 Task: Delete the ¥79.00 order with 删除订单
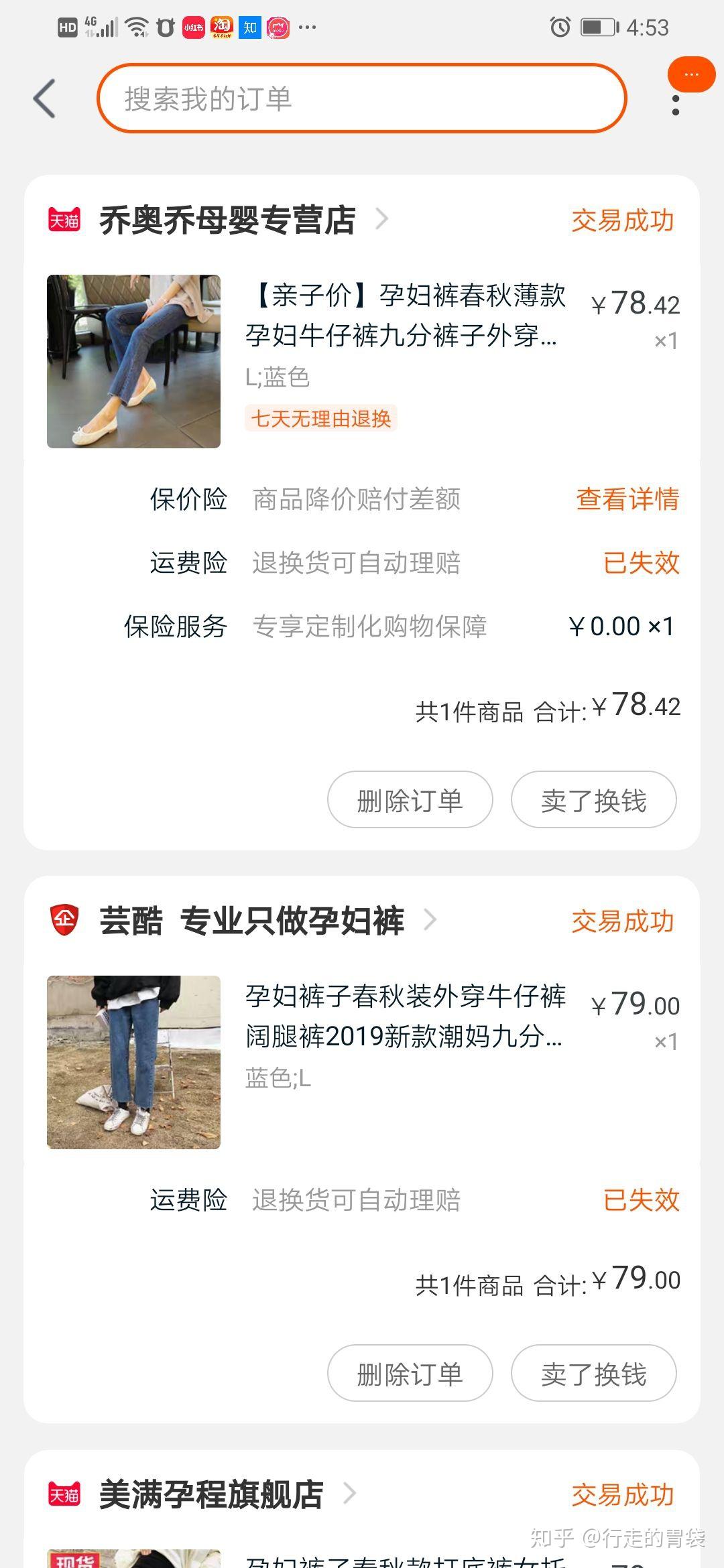410,1374
